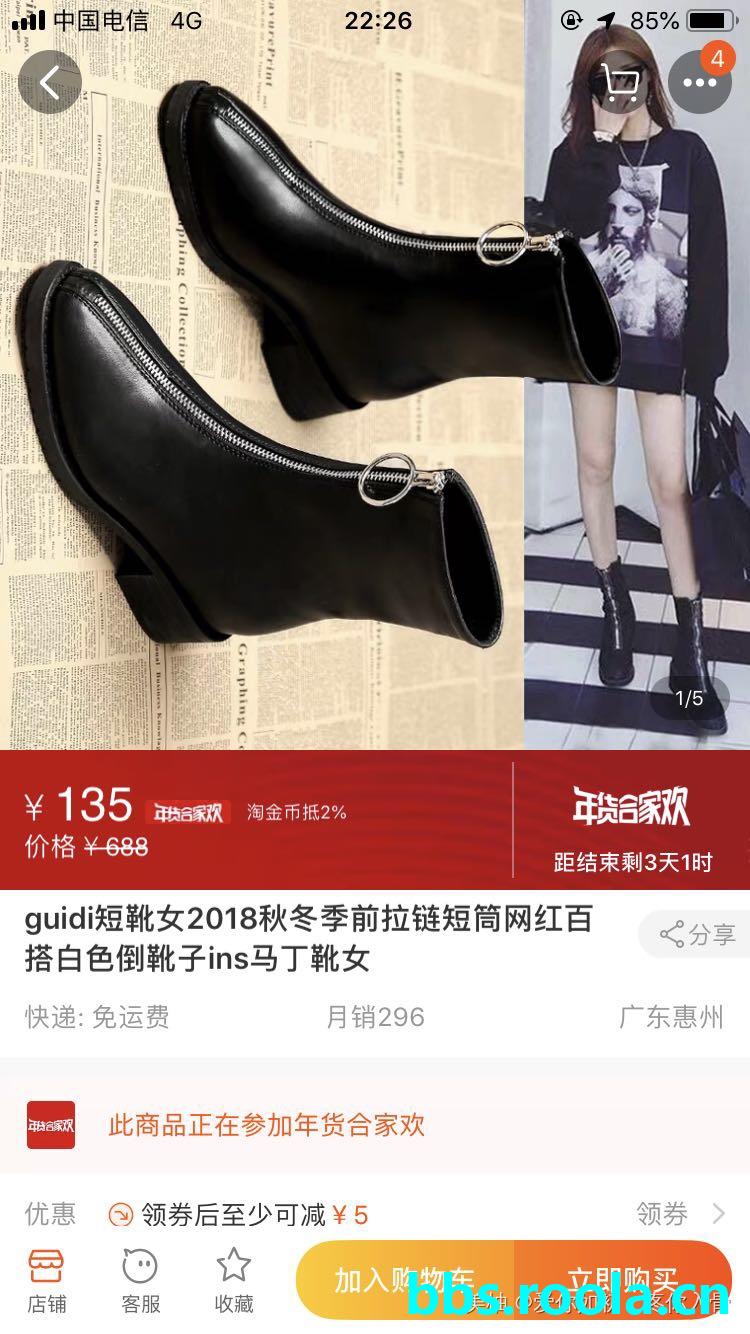Share this boot listing via 分享
Viewport: 750px width, 1334px height.
(x=697, y=935)
